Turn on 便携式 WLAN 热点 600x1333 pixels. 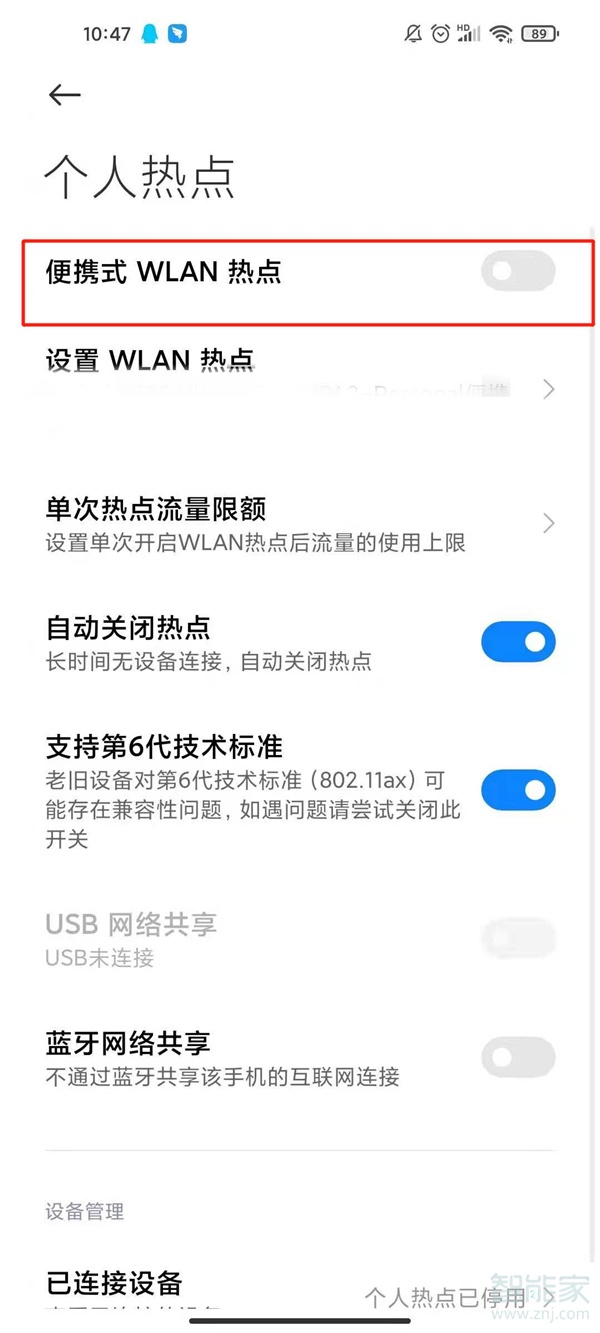point(517,272)
